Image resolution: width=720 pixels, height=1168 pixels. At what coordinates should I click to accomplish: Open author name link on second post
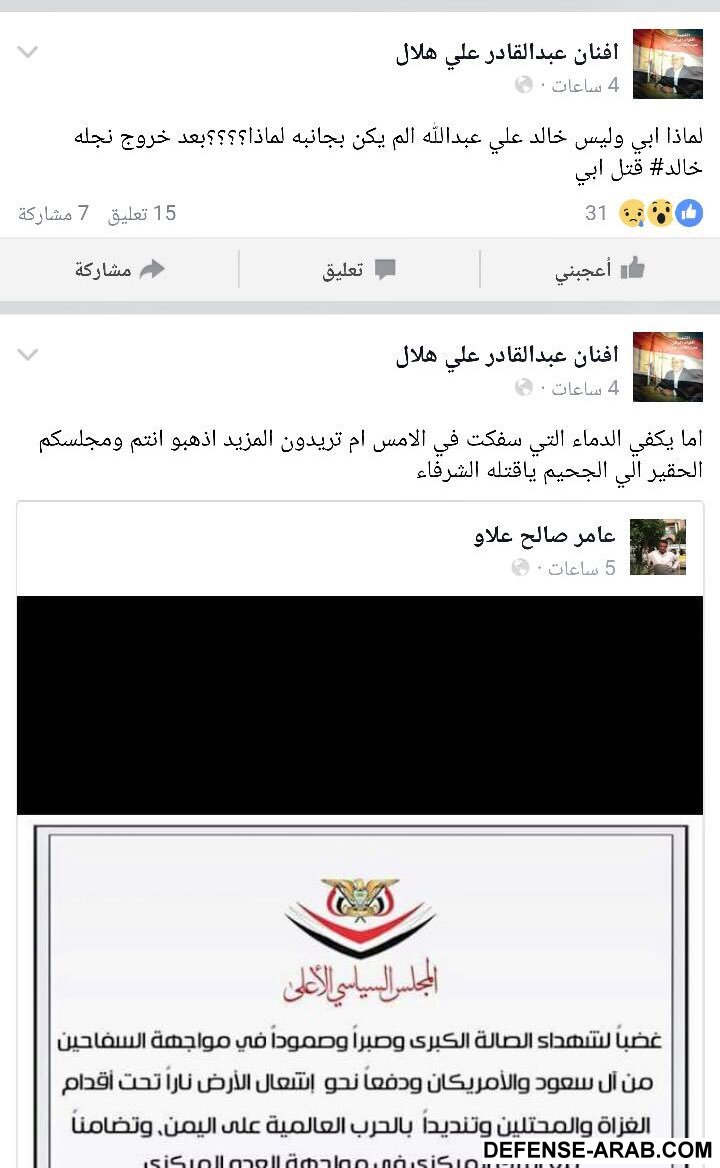click(x=507, y=354)
